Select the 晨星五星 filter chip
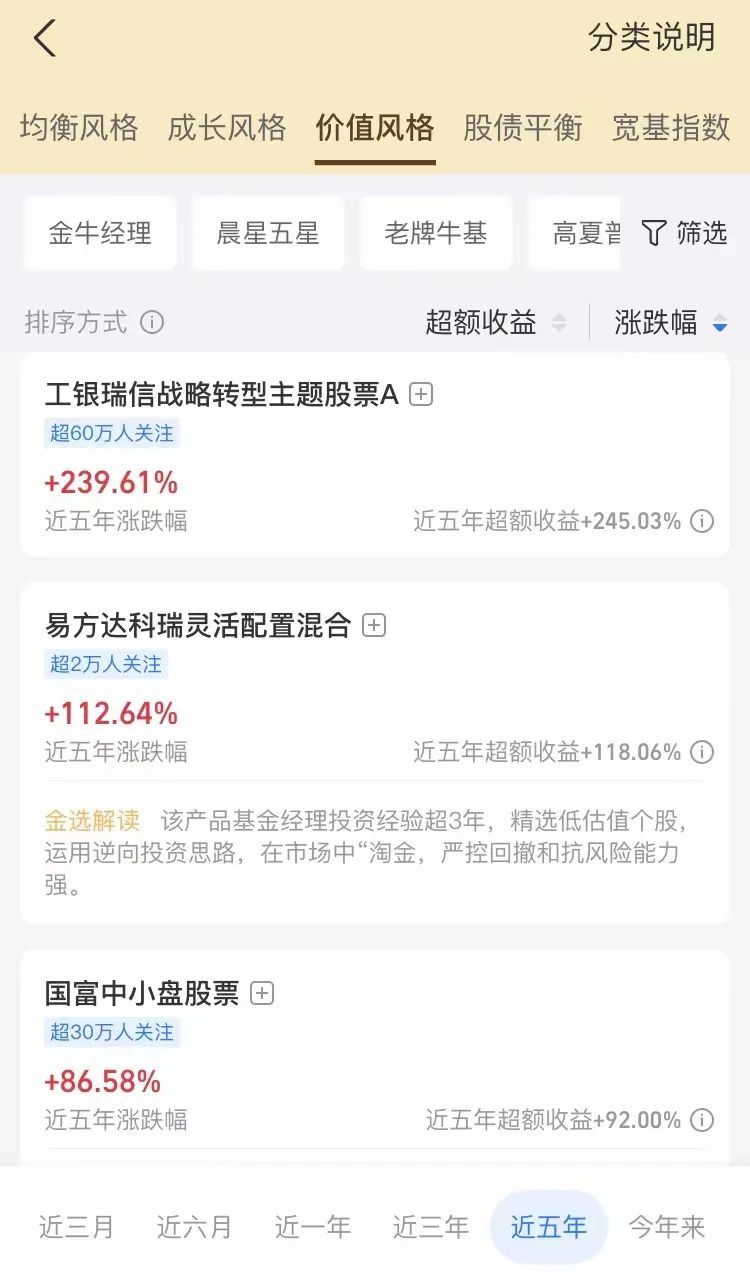 268,233
